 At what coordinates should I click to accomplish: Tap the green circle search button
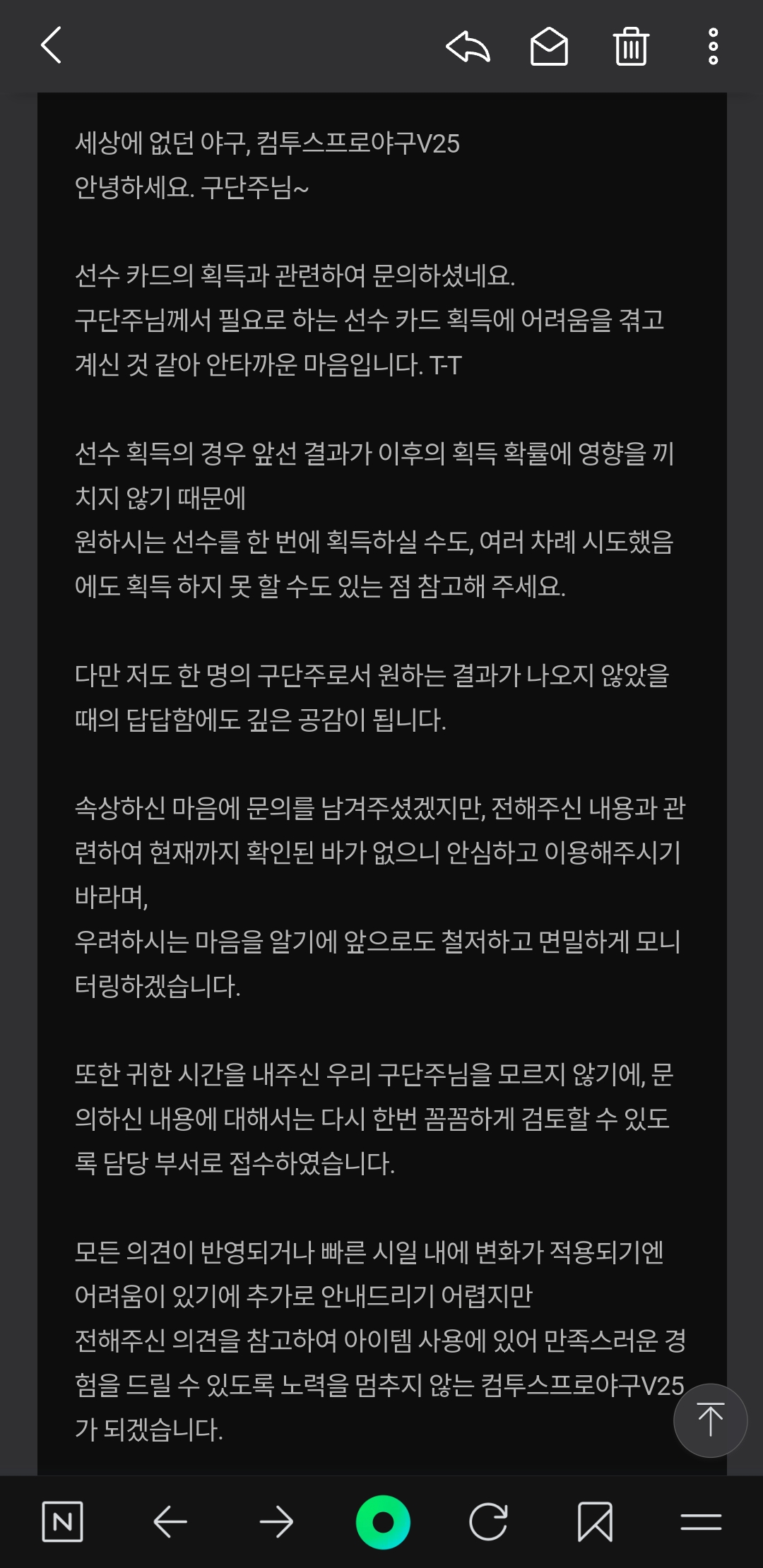tap(382, 1521)
